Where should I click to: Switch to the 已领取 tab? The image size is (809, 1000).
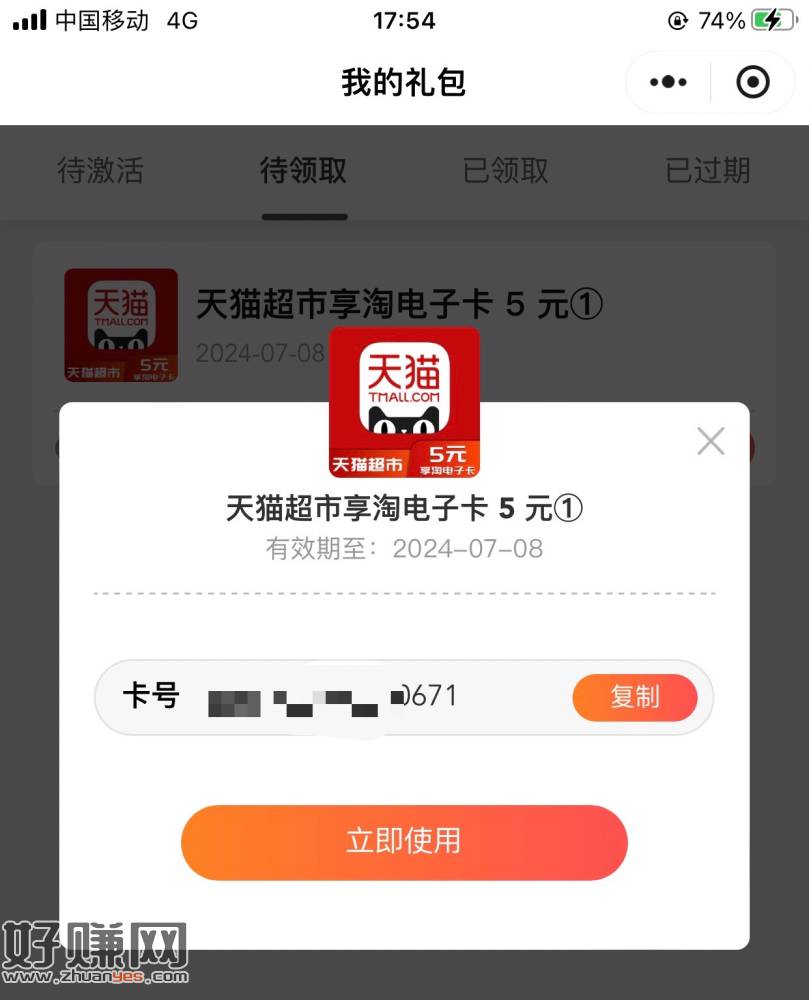[505, 170]
